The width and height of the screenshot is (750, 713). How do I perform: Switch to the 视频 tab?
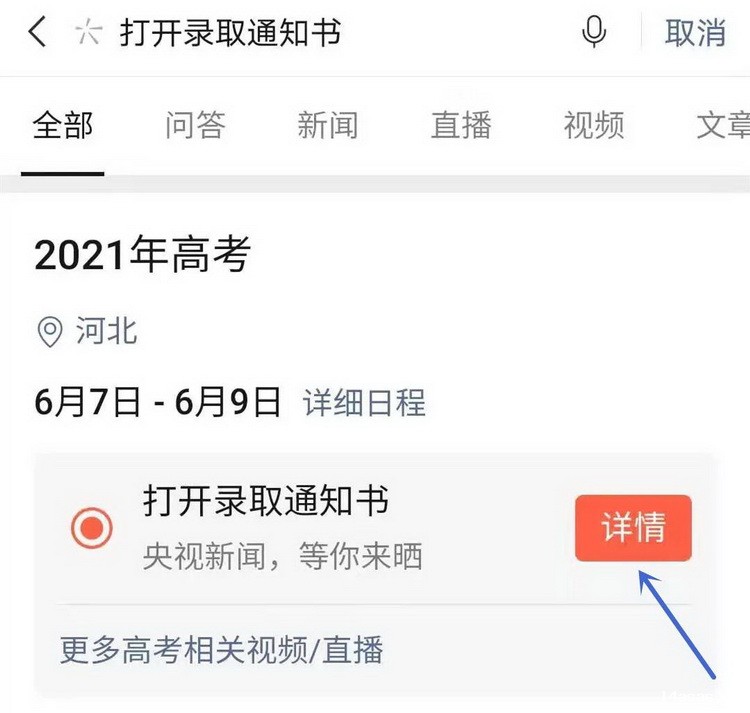(x=594, y=125)
